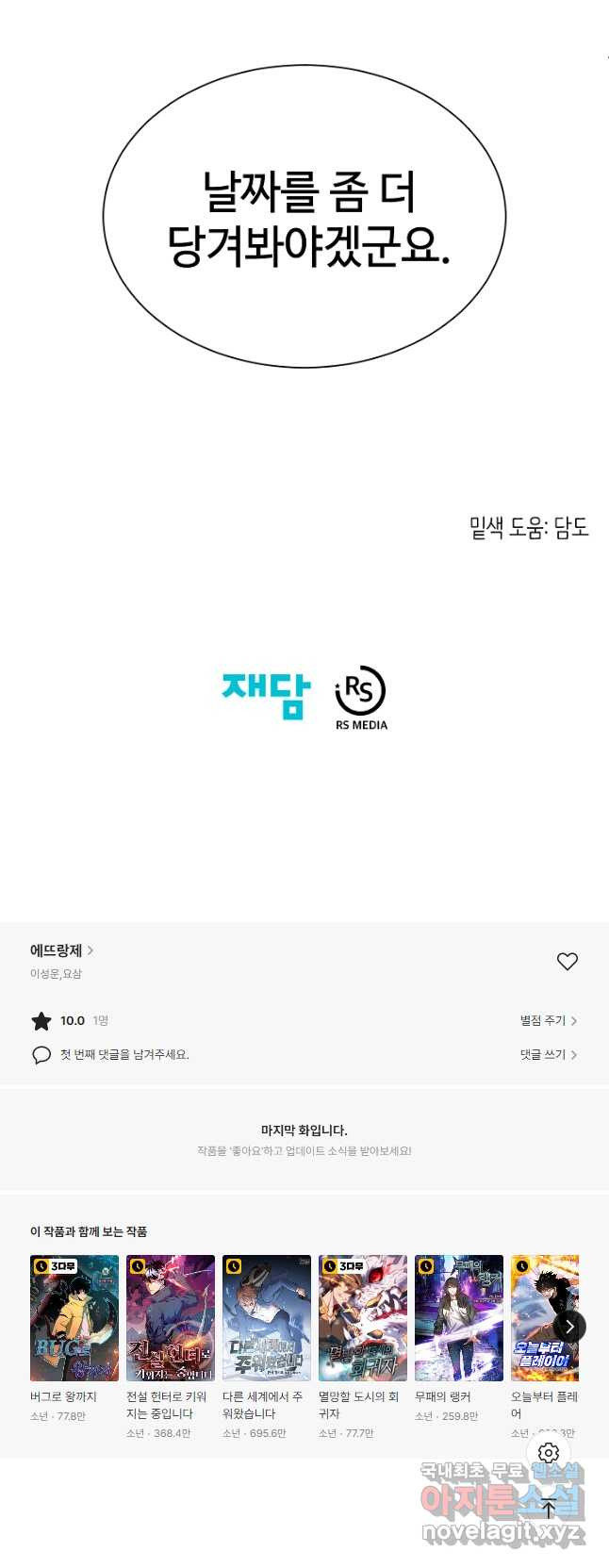Viewport: 609px width, 1568px height.
Task: Tap 별점 주기 to rate
Action: click(548, 1020)
